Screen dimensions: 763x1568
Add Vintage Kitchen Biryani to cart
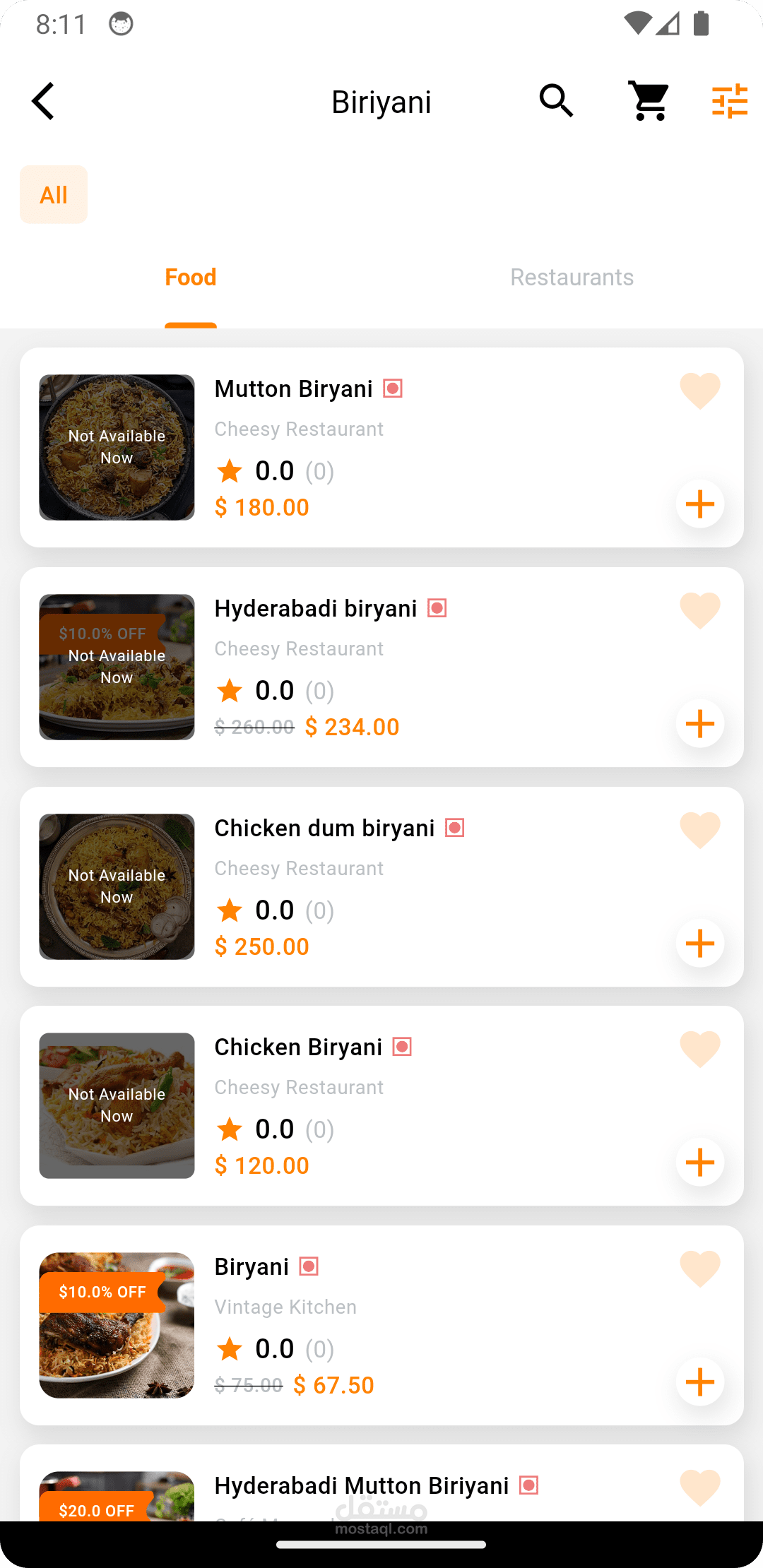tap(699, 1382)
